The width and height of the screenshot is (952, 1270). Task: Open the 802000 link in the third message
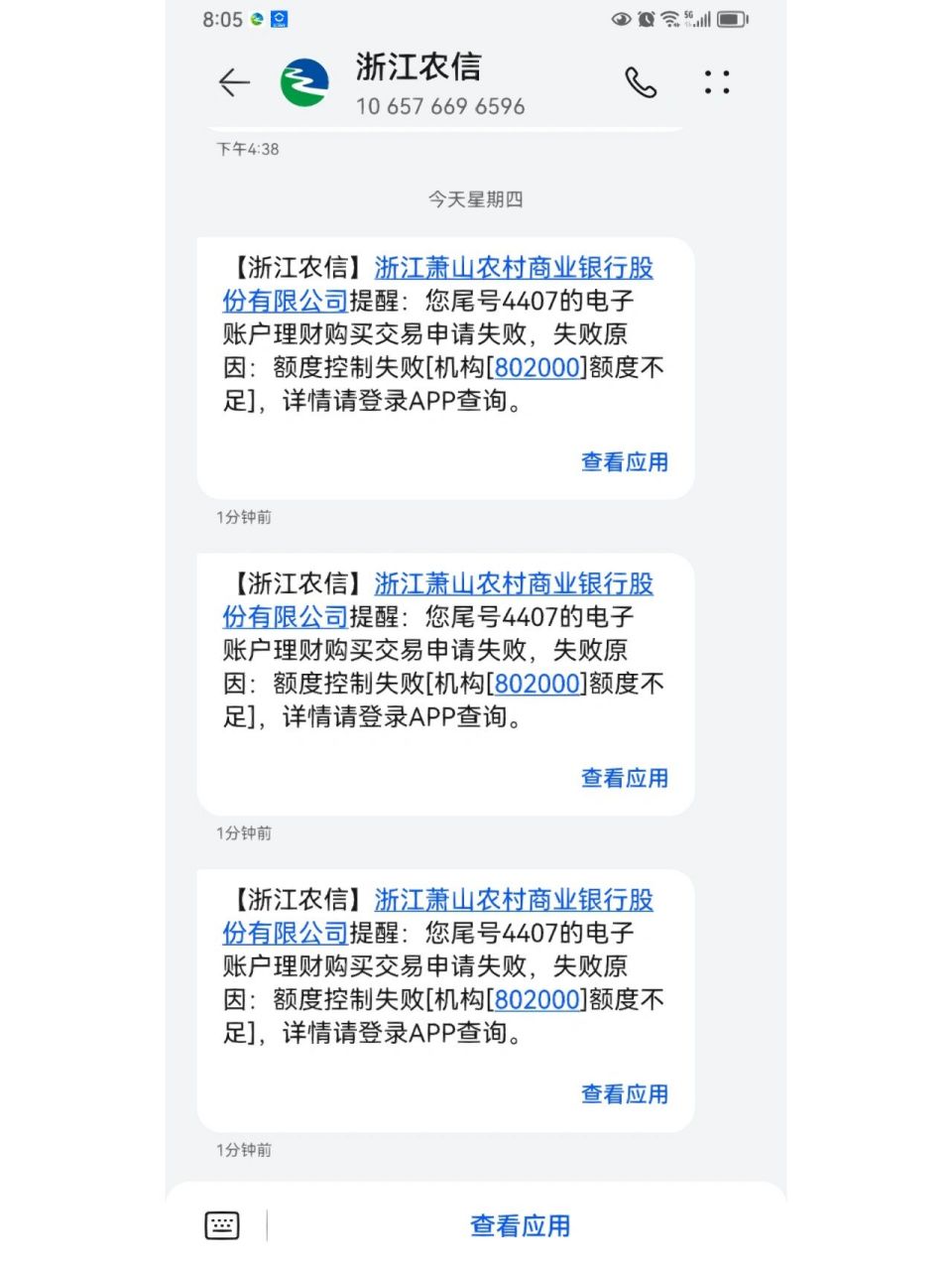[x=536, y=999]
